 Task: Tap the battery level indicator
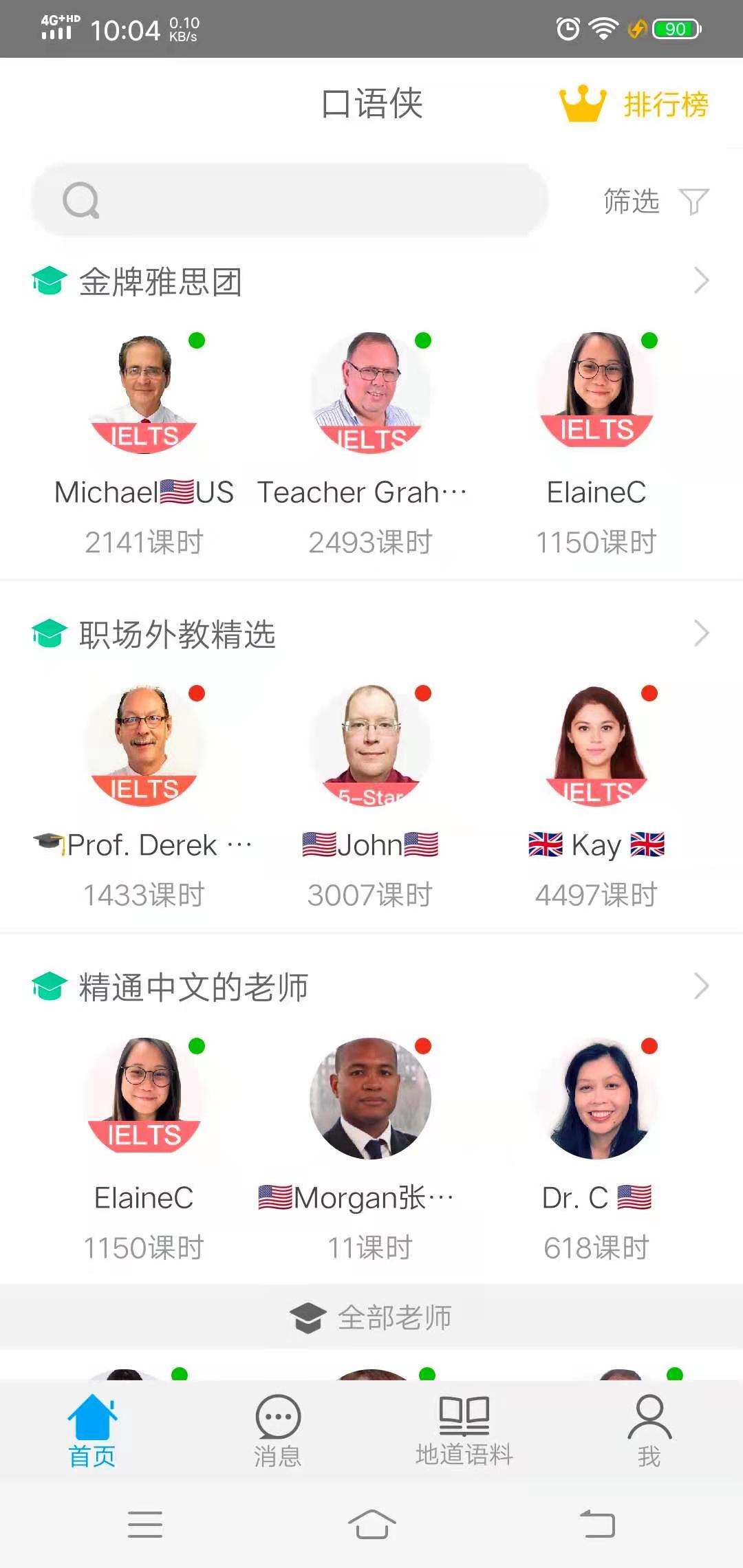[x=675, y=28]
